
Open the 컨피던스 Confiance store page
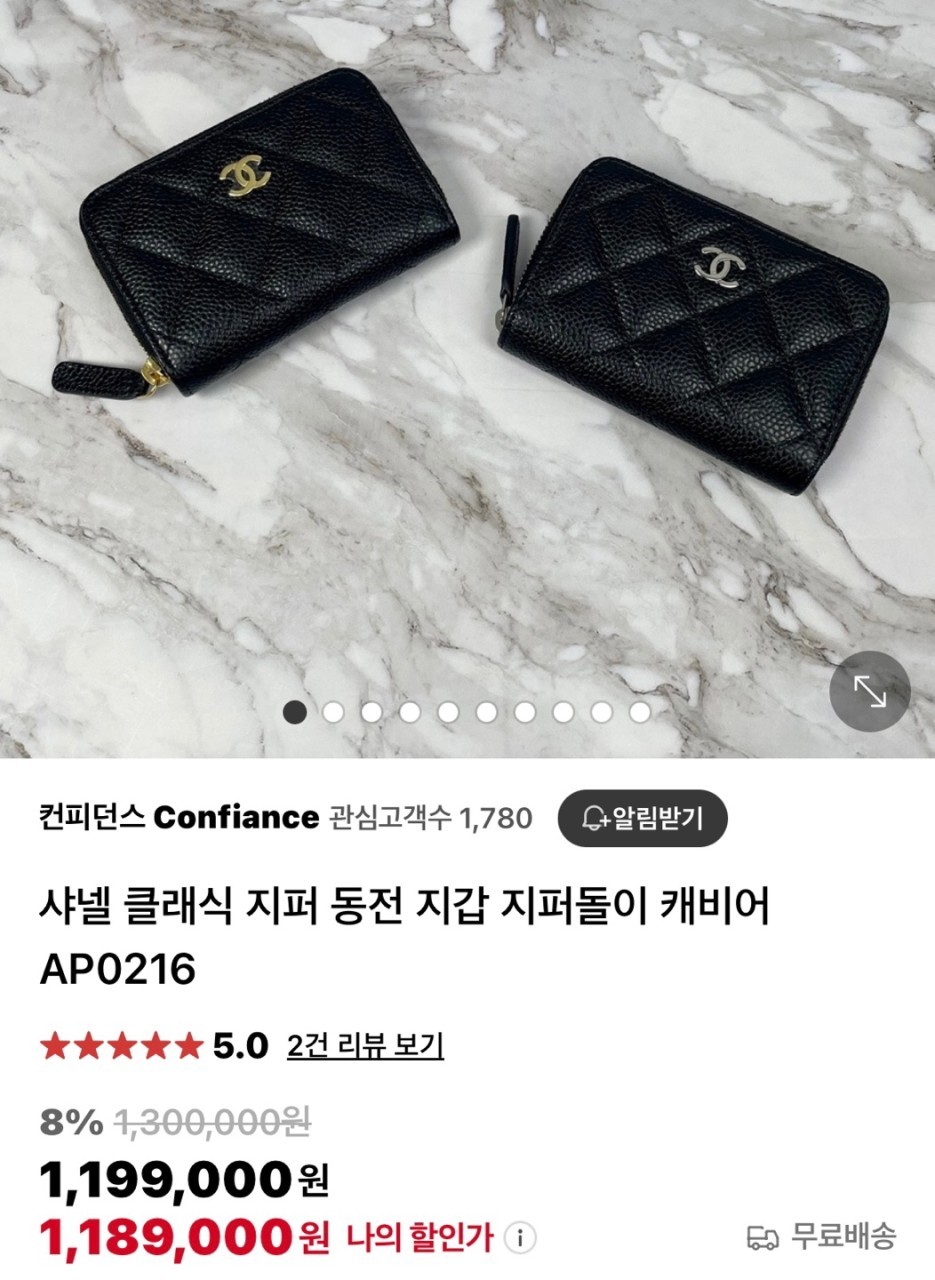pyautogui.click(x=178, y=818)
